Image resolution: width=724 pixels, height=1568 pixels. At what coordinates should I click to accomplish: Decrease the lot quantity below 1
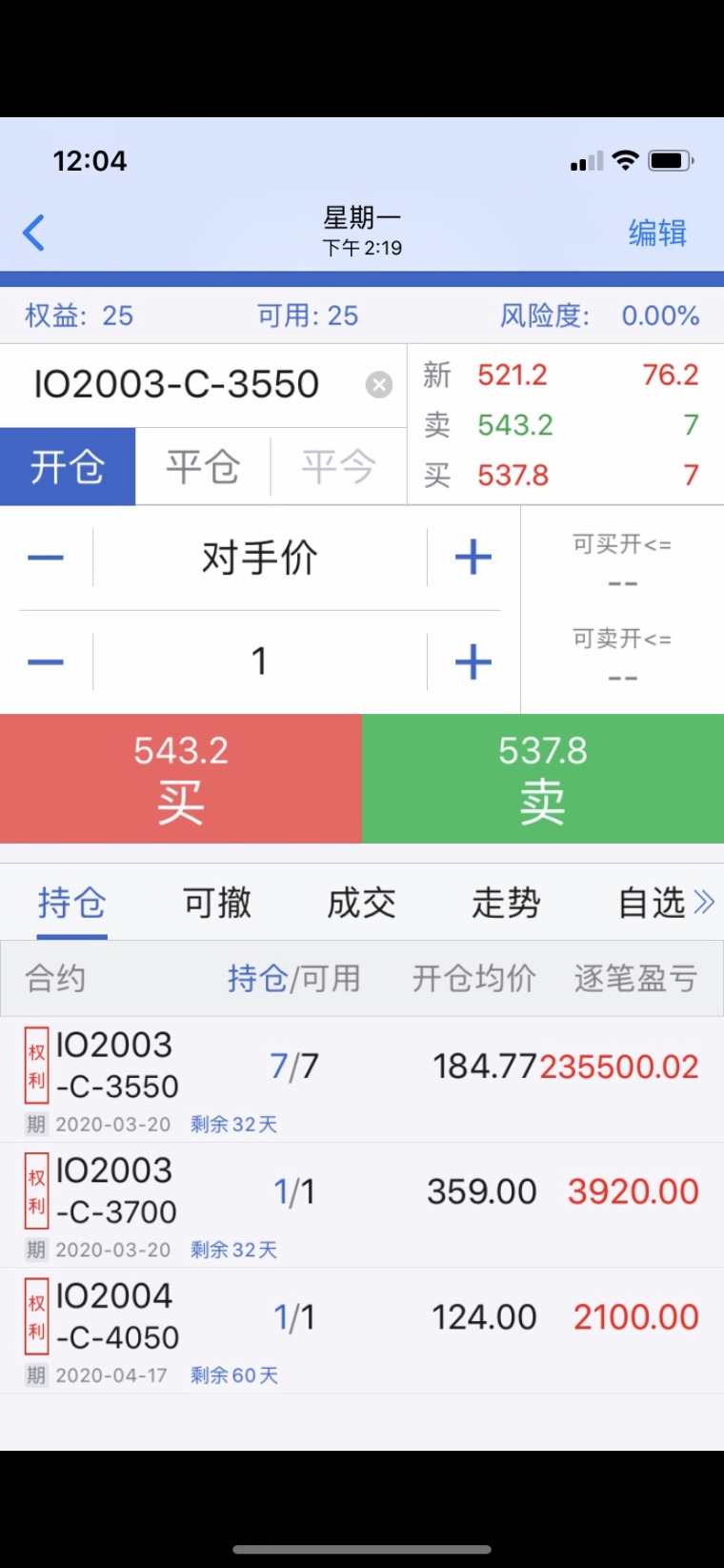tap(46, 662)
